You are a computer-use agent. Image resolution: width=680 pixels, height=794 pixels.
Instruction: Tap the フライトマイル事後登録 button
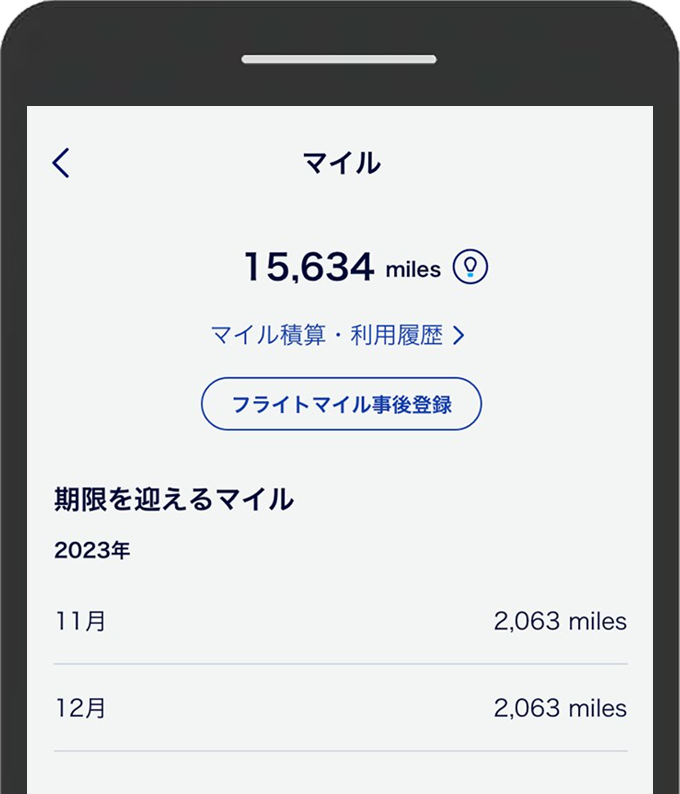341,404
